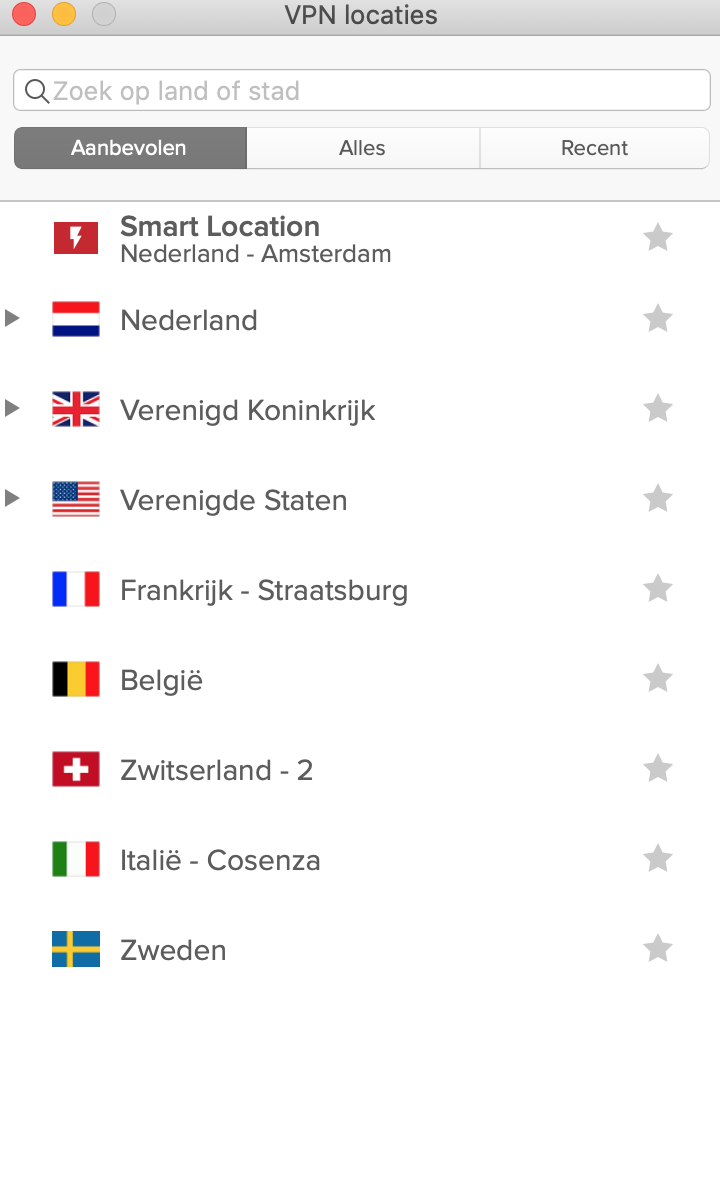Screen dimensions: 720x1185
Task: Select the Aanbevolen tab
Action: [130, 148]
